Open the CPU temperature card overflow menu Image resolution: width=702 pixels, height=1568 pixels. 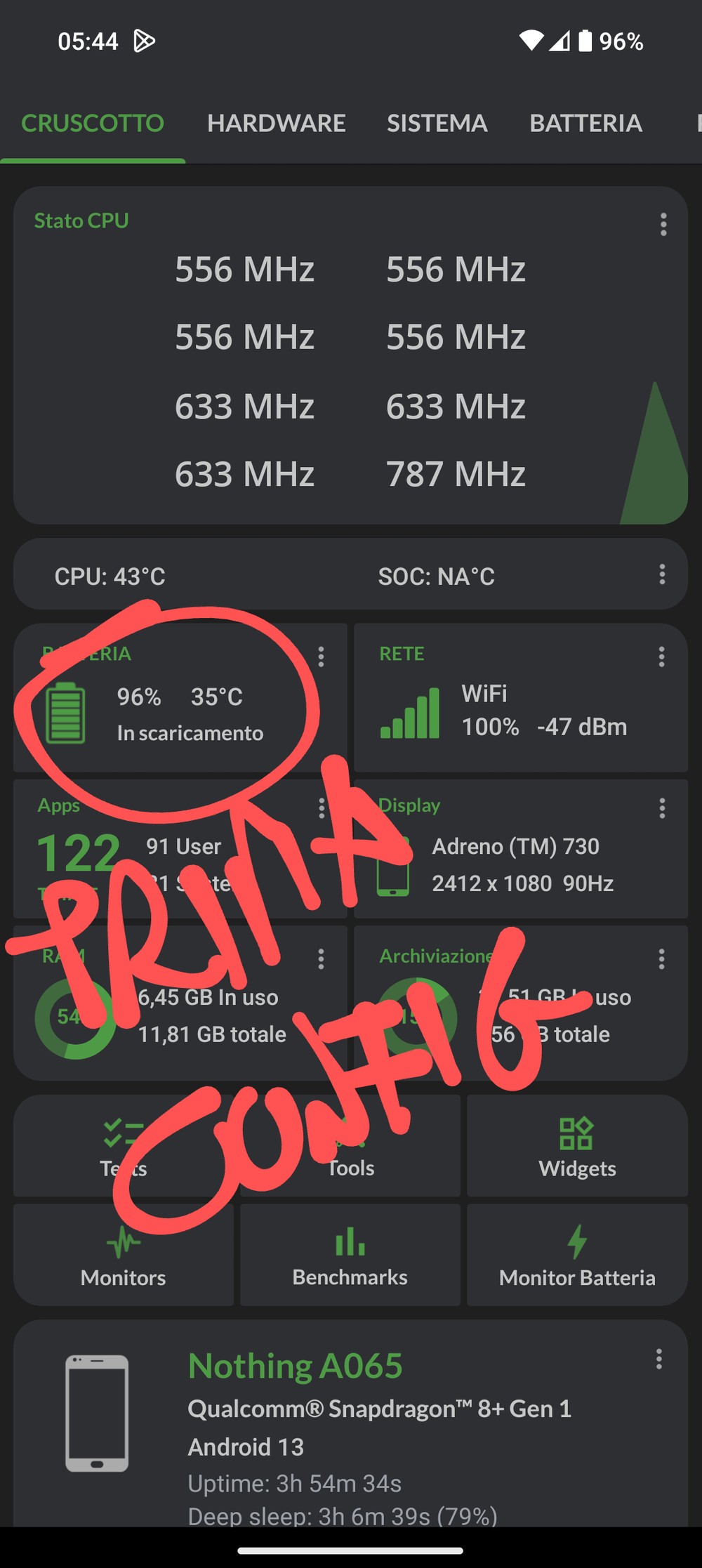pos(662,574)
